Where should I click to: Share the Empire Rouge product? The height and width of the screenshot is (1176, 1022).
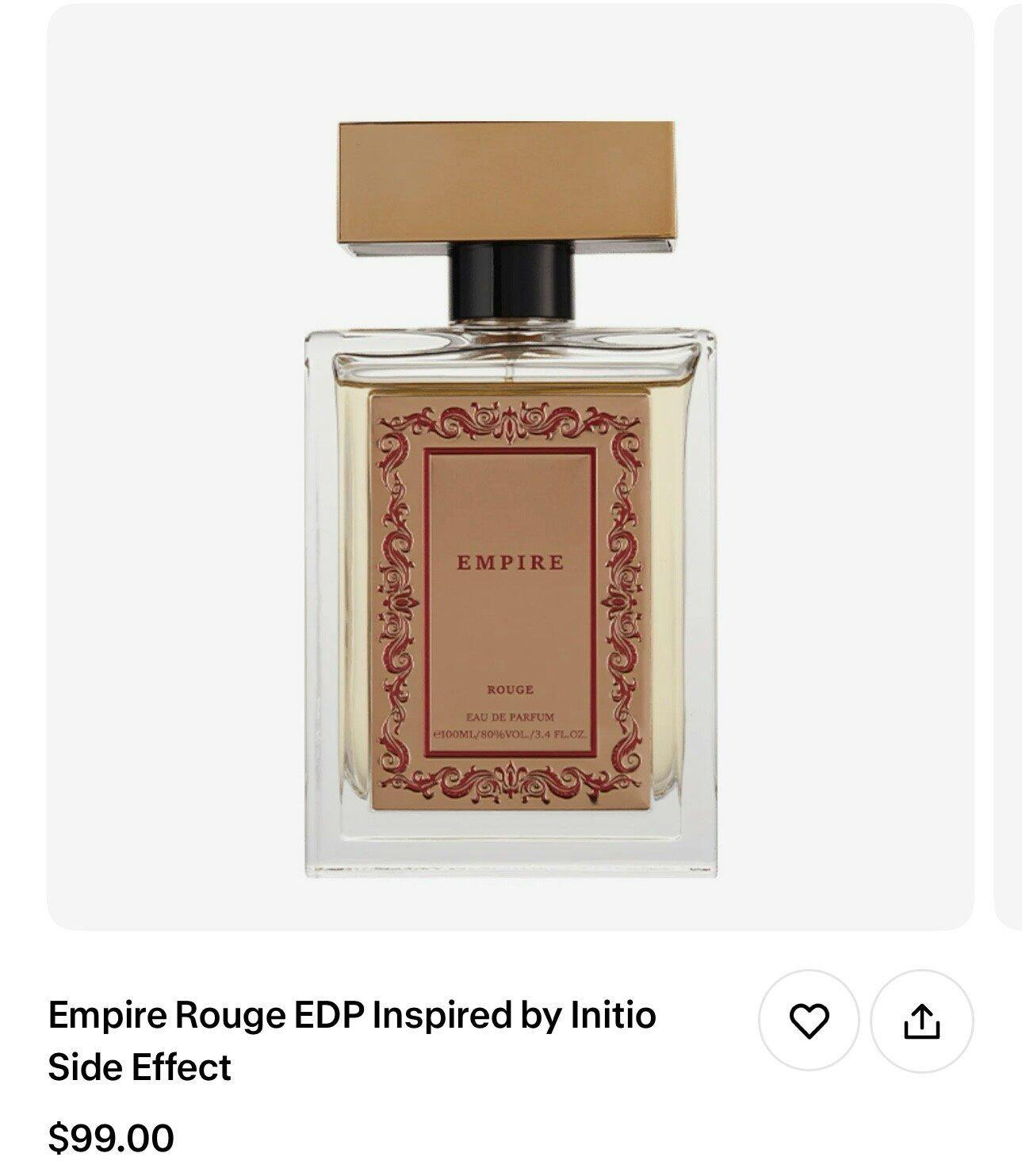coord(921,1021)
